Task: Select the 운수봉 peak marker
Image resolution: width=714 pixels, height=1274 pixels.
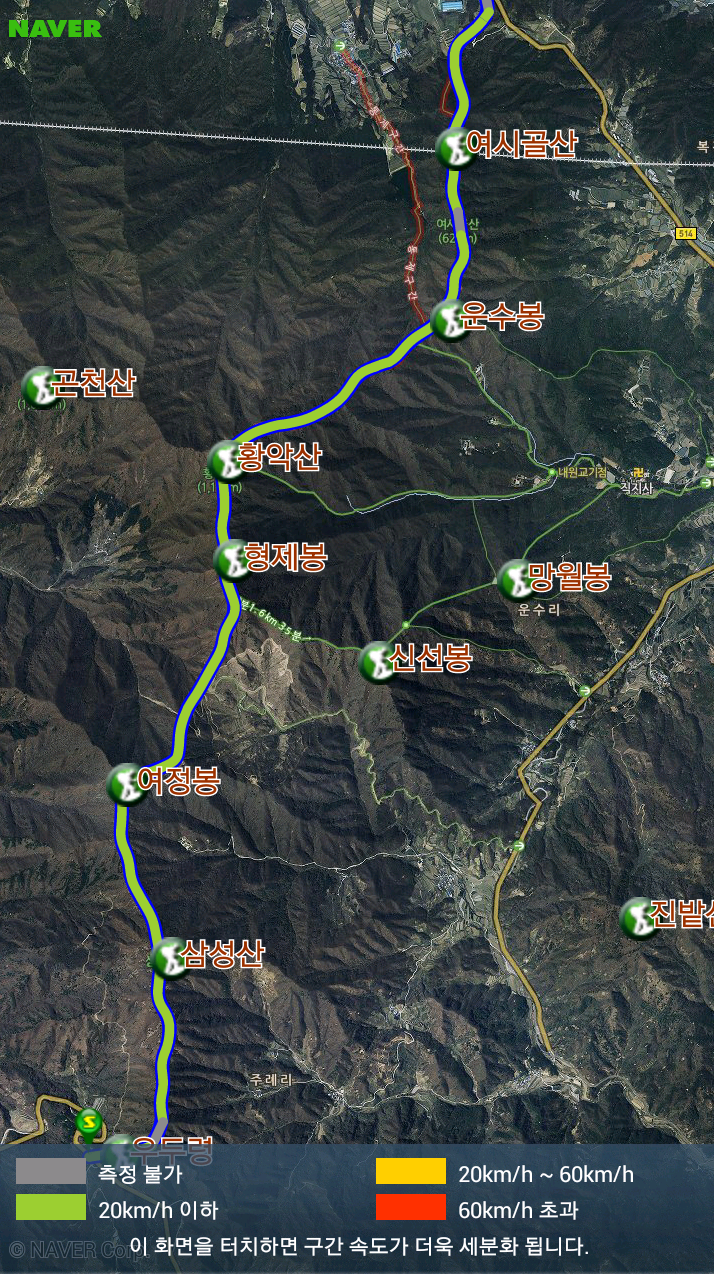Action: 450,321
